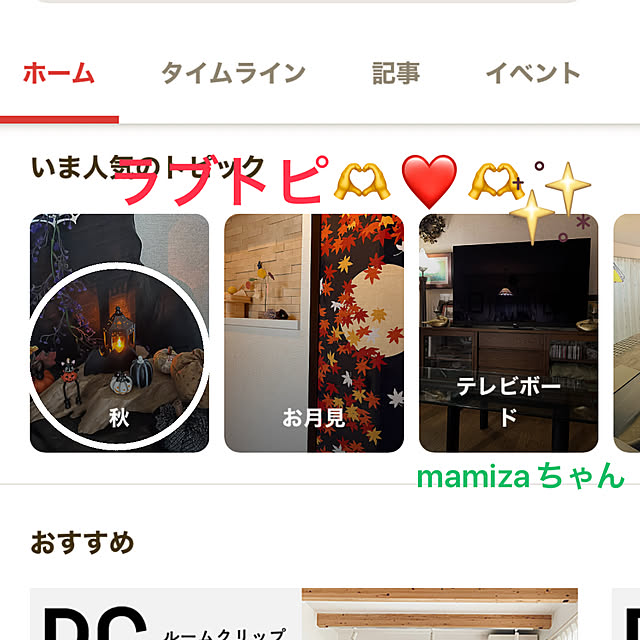Open the タイムライン tab

point(233,73)
